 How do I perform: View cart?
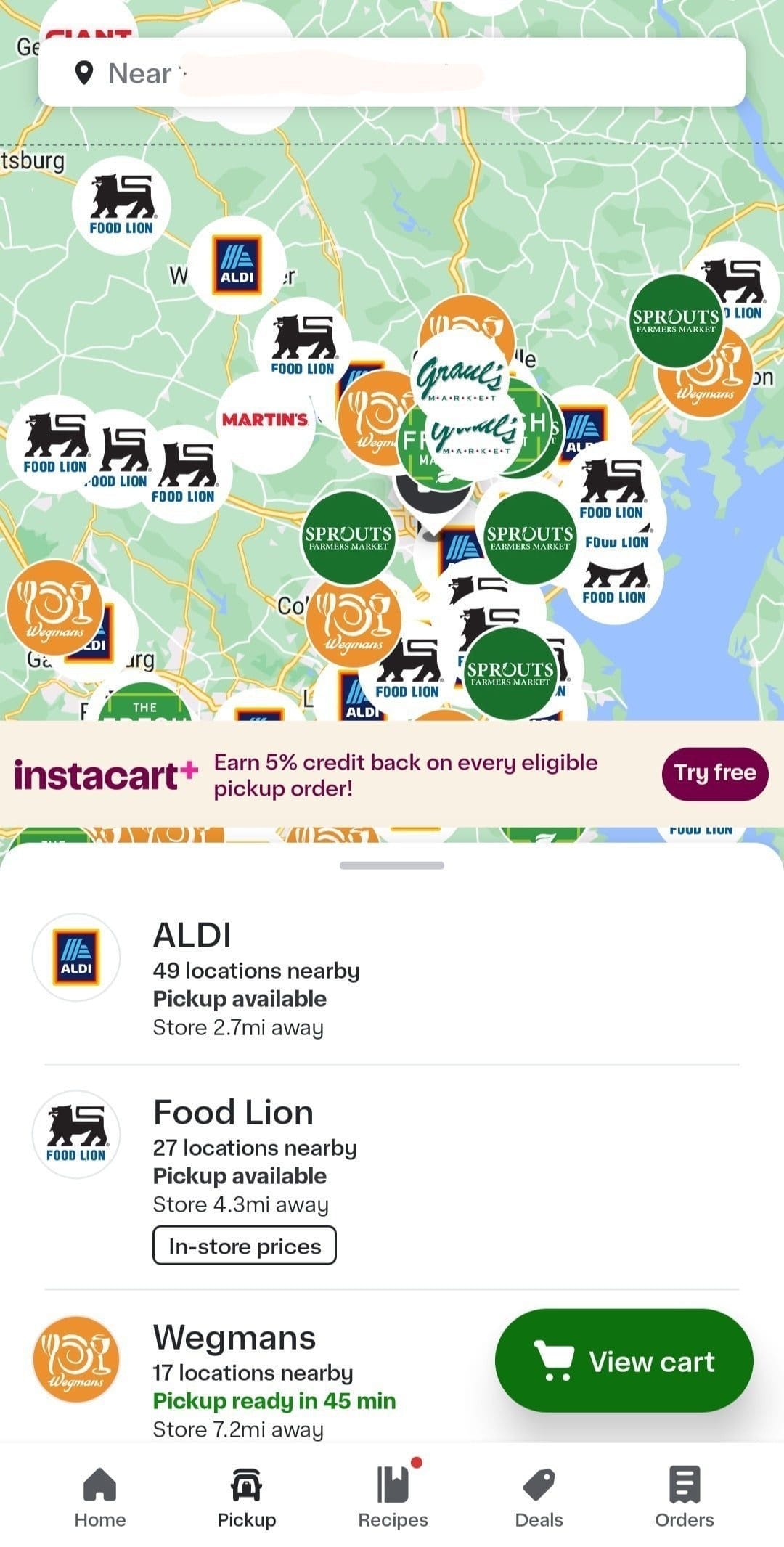624,1361
